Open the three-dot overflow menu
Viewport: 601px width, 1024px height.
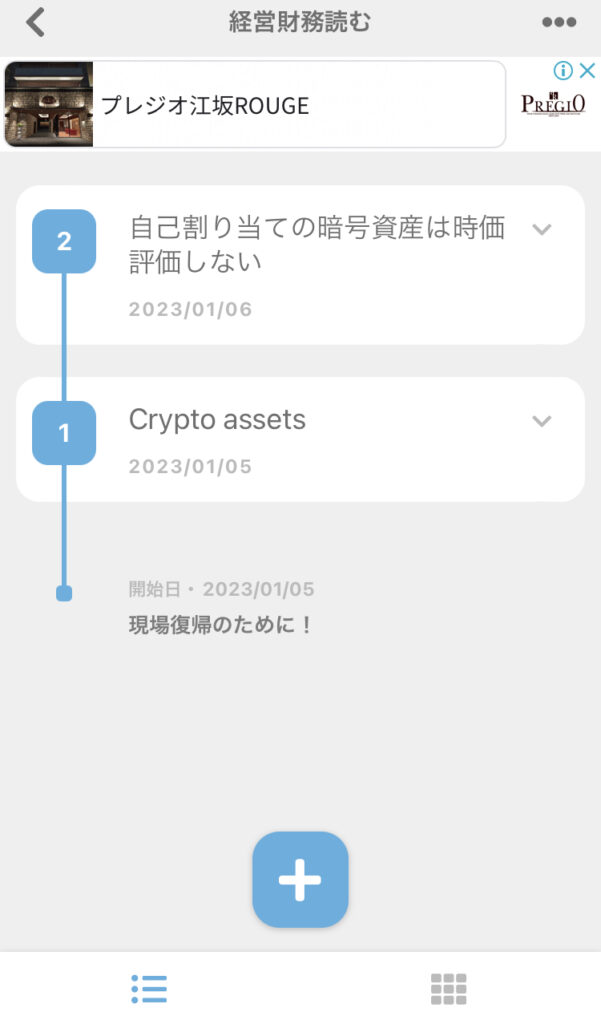[x=558, y=23]
